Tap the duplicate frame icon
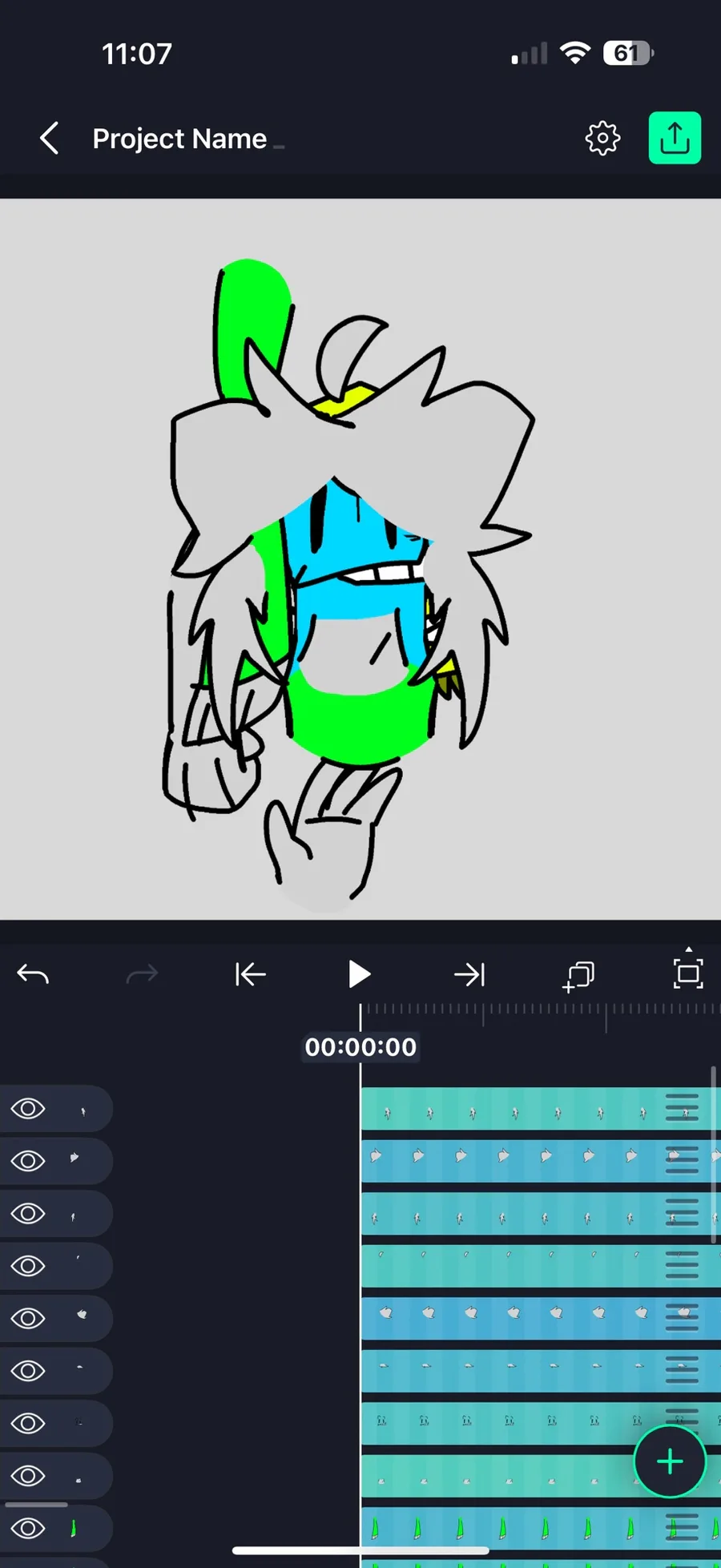Viewport: 721px width, 1568px height. coord(578,975)
